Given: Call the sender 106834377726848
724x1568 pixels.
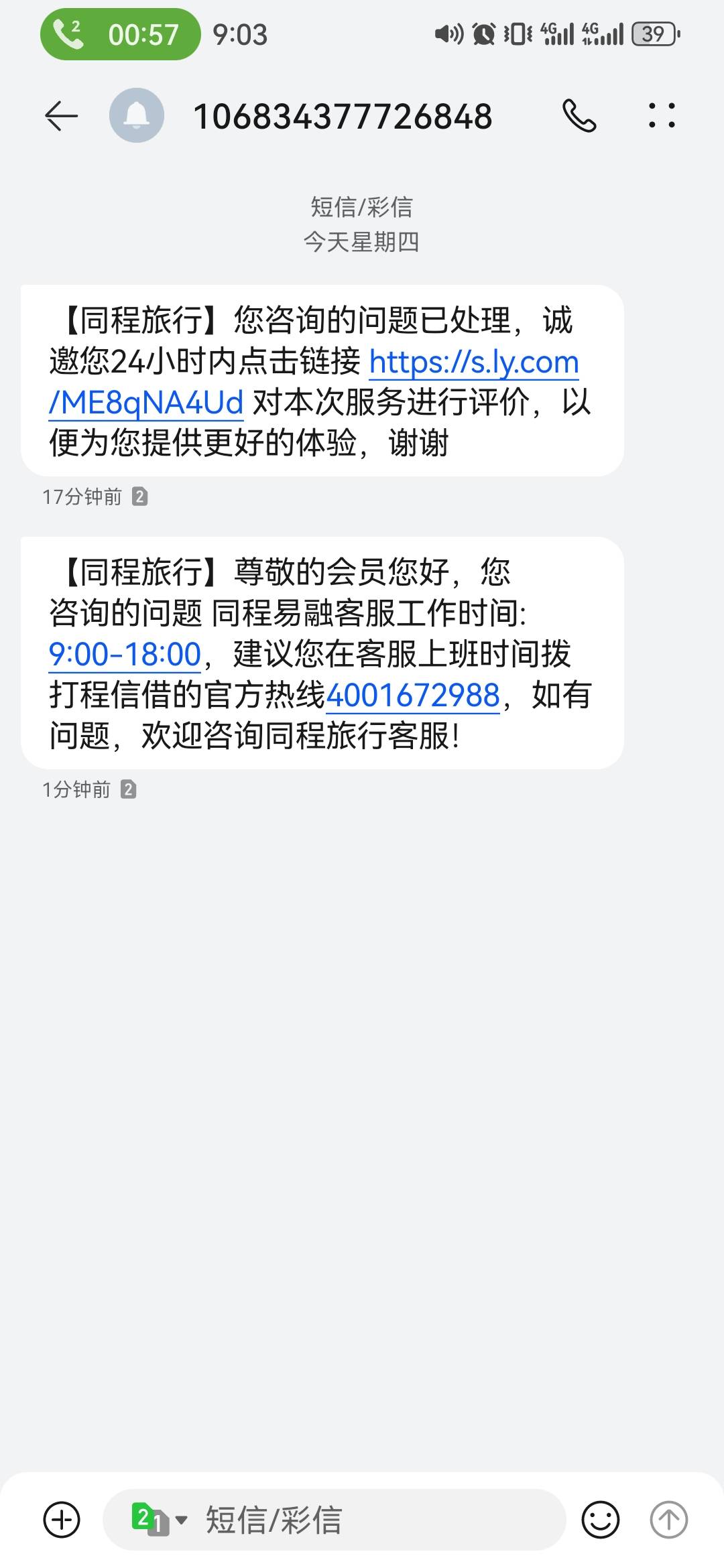Looking at the screenshot, I should click(x=579, y=116).
